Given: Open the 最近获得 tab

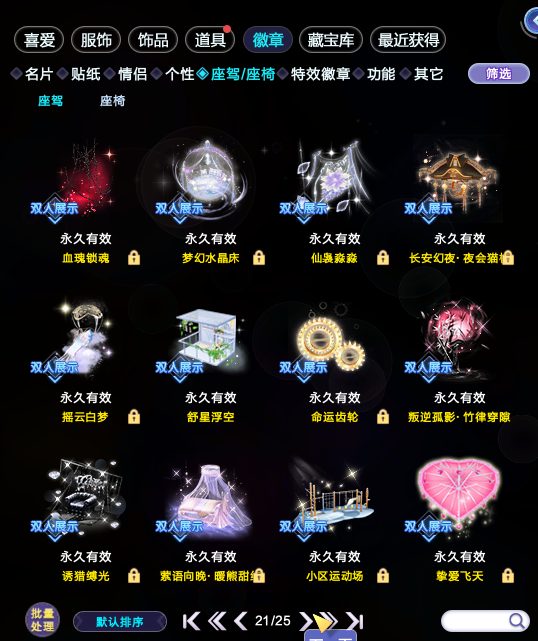Looking at the screenshot, I should tap(408, 40).
